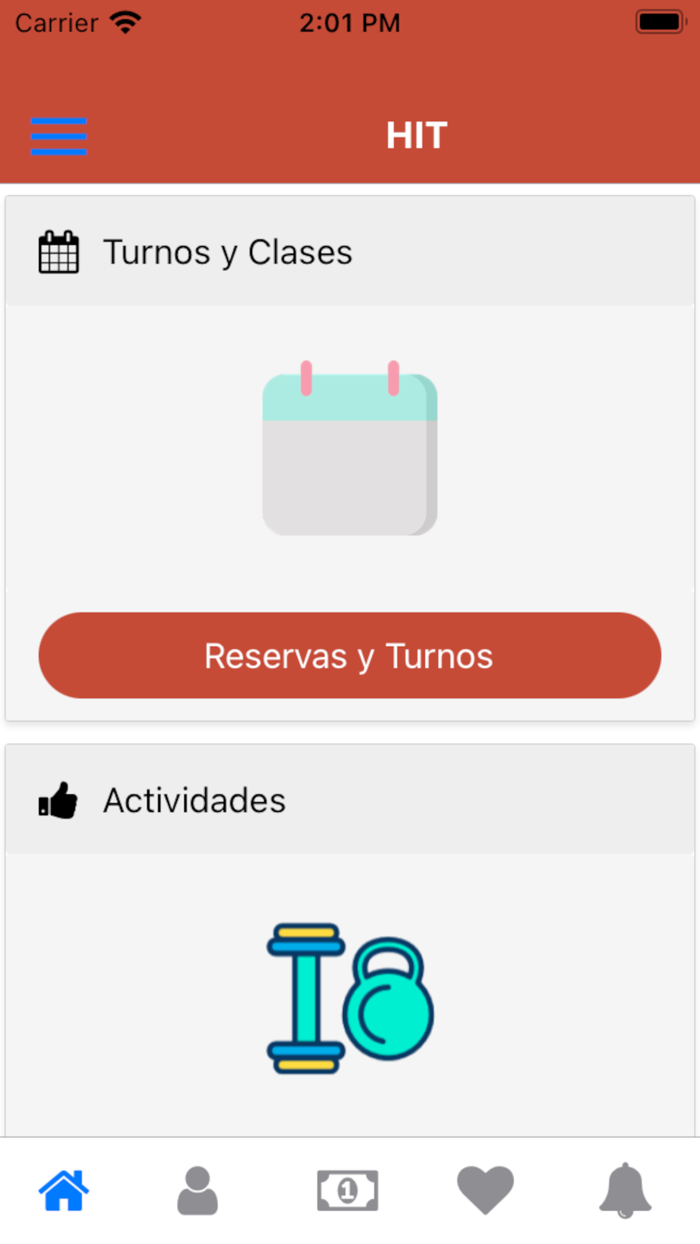Go to the payments money tab
The width and height of the screenshot is (700, 1244).
coord(347,1190)
